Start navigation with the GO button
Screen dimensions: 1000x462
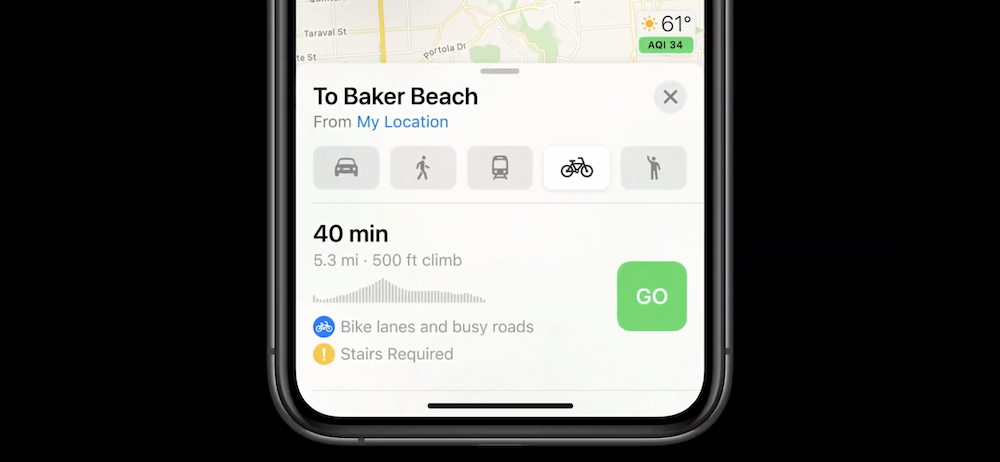pos(652,296)
